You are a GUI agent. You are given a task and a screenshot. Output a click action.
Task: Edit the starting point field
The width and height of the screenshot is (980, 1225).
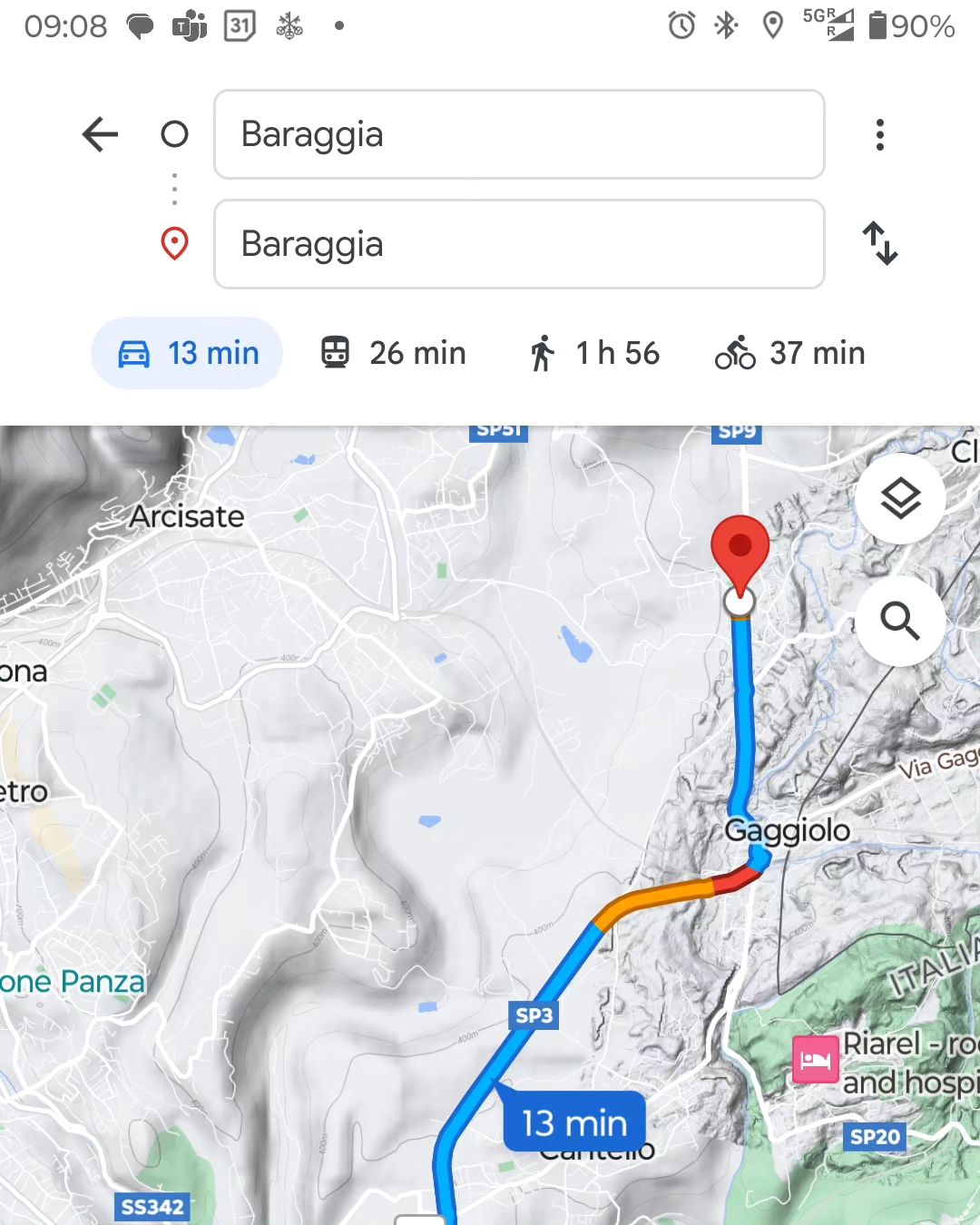(x=518, y=134)
